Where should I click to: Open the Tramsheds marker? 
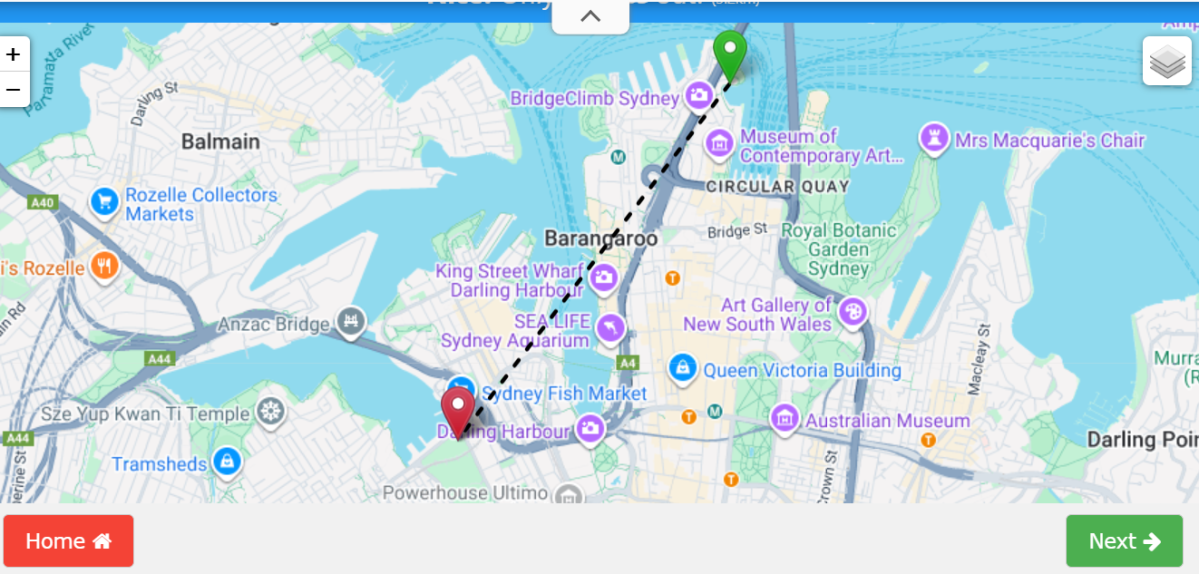tap(229, 462)
